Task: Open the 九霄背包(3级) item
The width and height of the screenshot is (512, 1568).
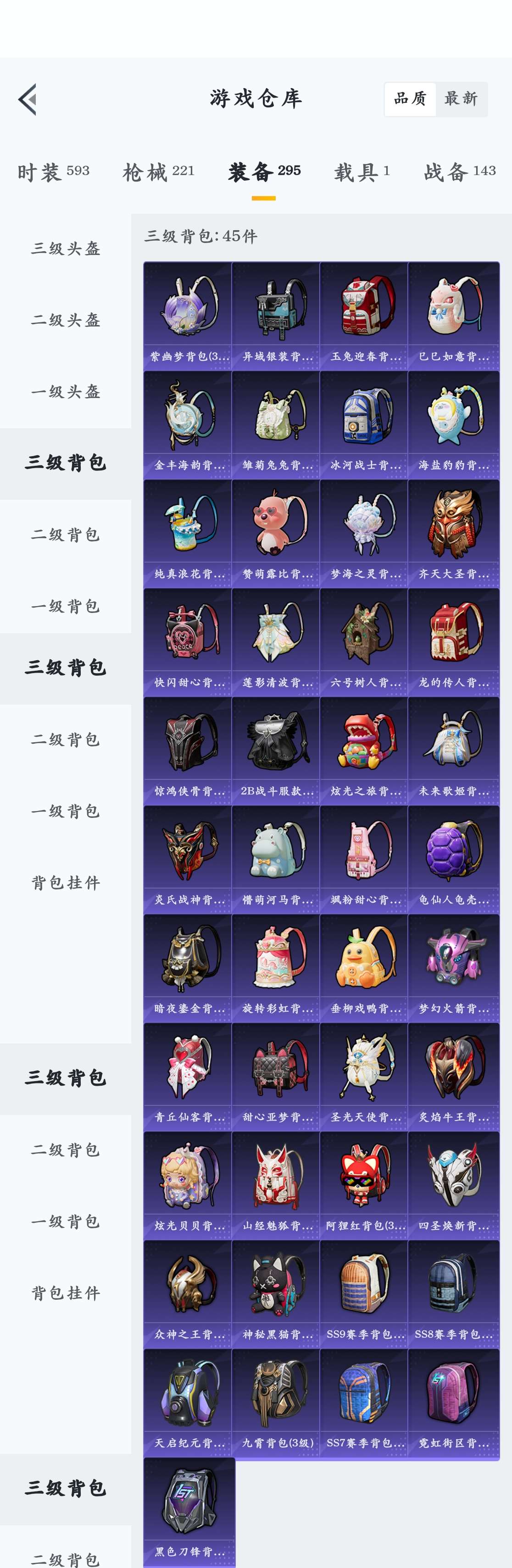Action: pyautogui.click(x=276, y=1403)
